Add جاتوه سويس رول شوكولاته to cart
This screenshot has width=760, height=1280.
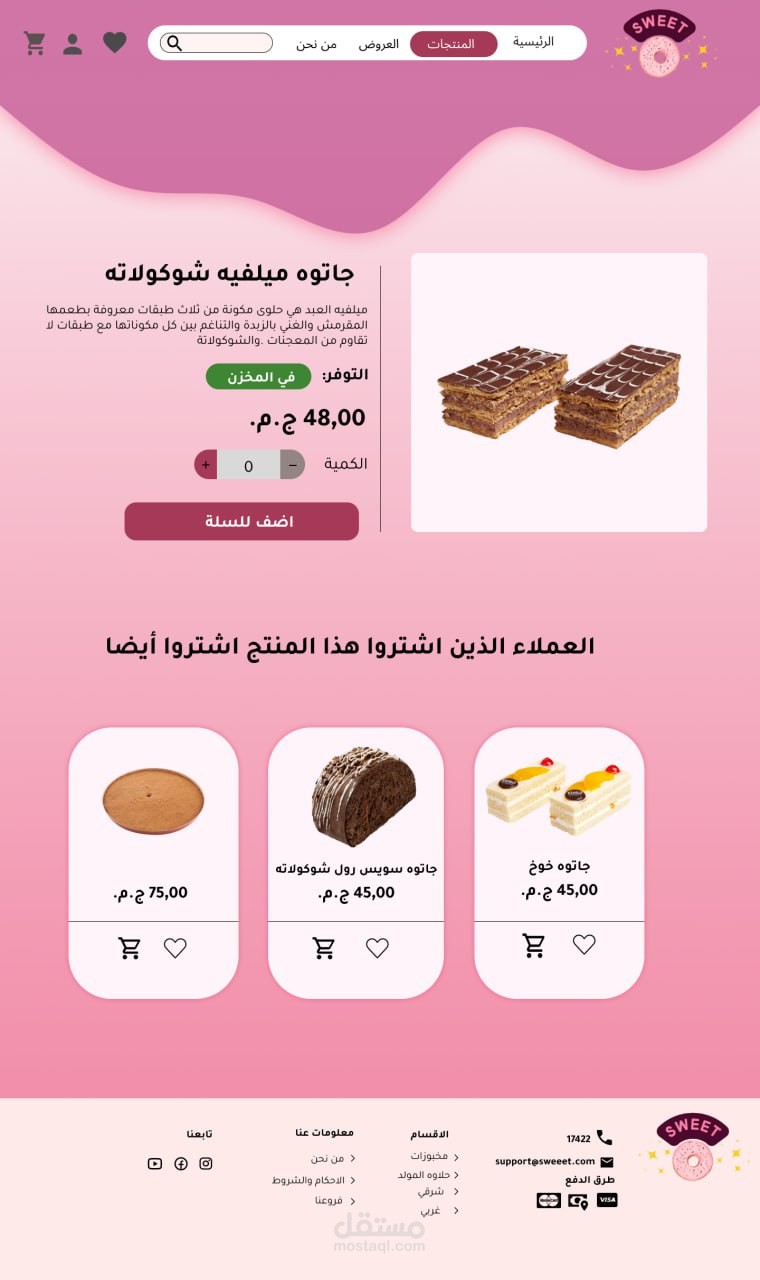pos(324,948)
